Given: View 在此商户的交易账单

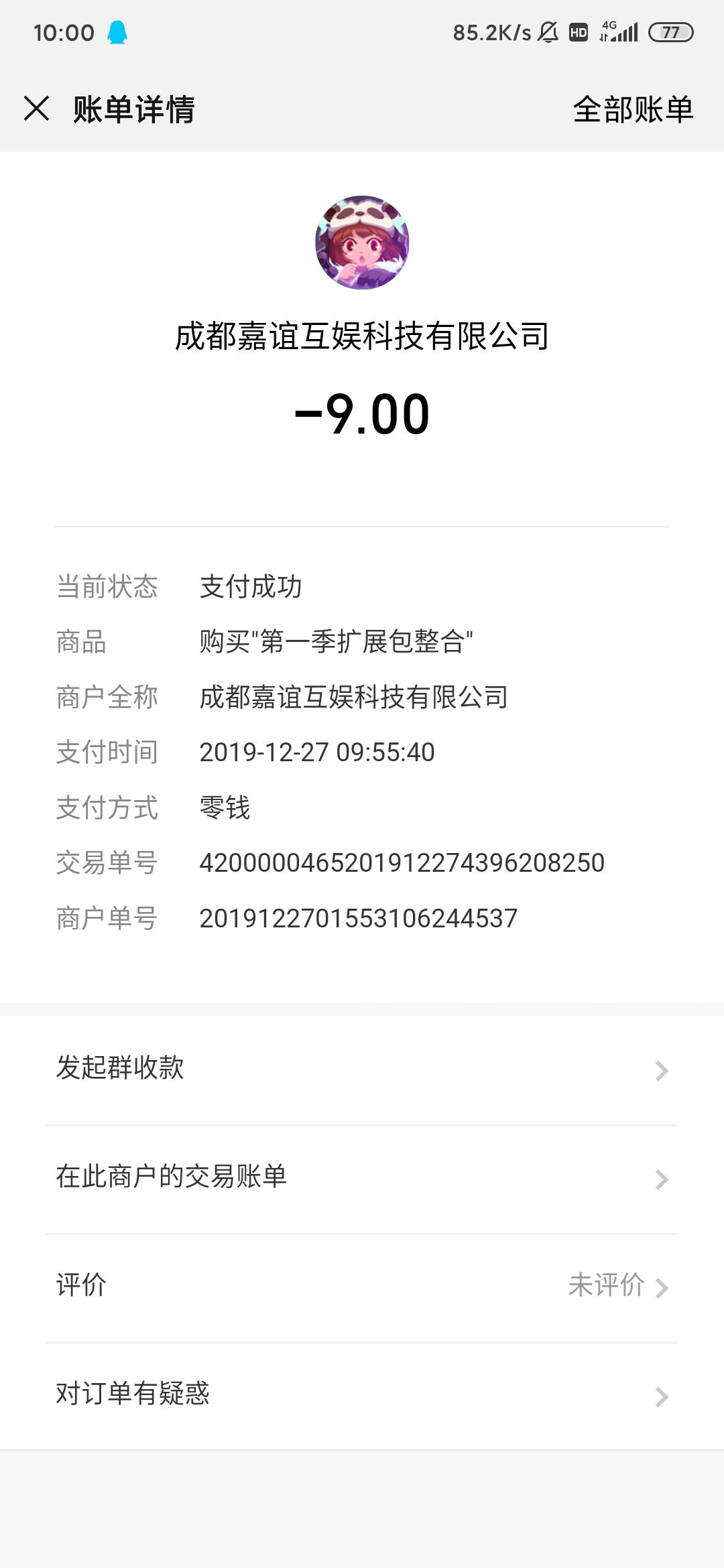Looking at the screenshot, I should [x=362, y=1177].
